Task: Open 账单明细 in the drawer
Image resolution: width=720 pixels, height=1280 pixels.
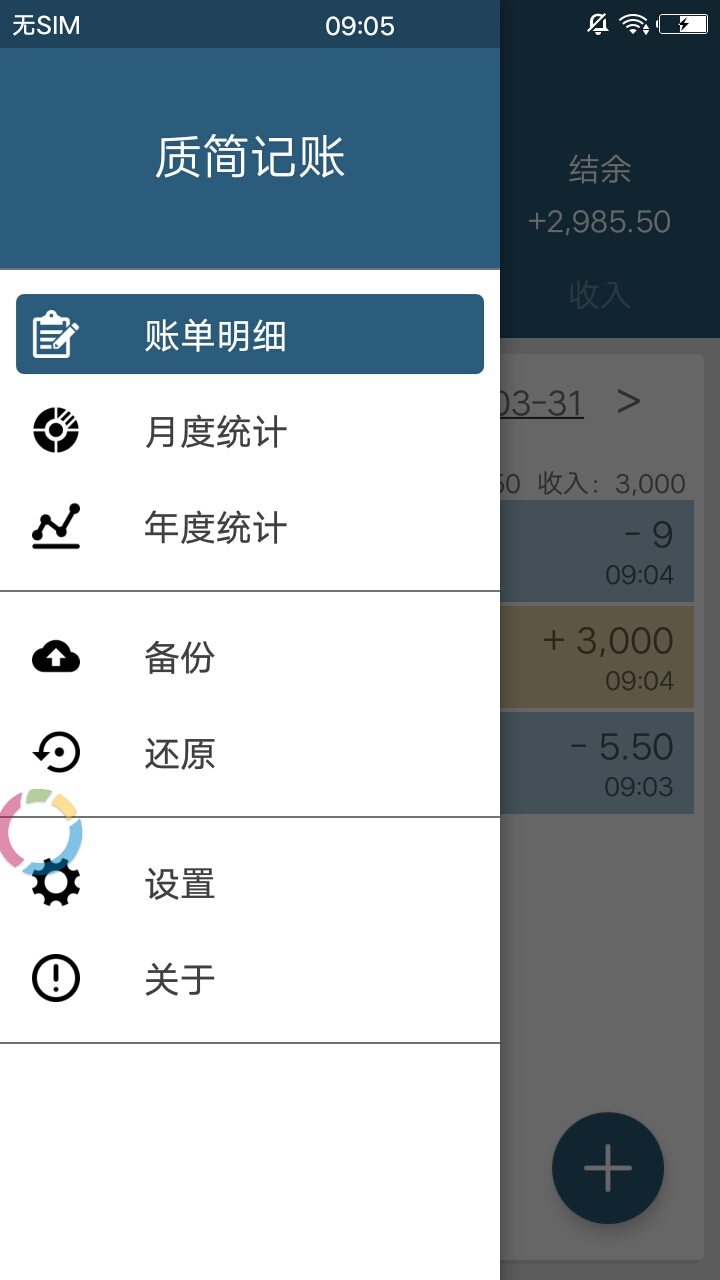Action: tap(250, 334)
